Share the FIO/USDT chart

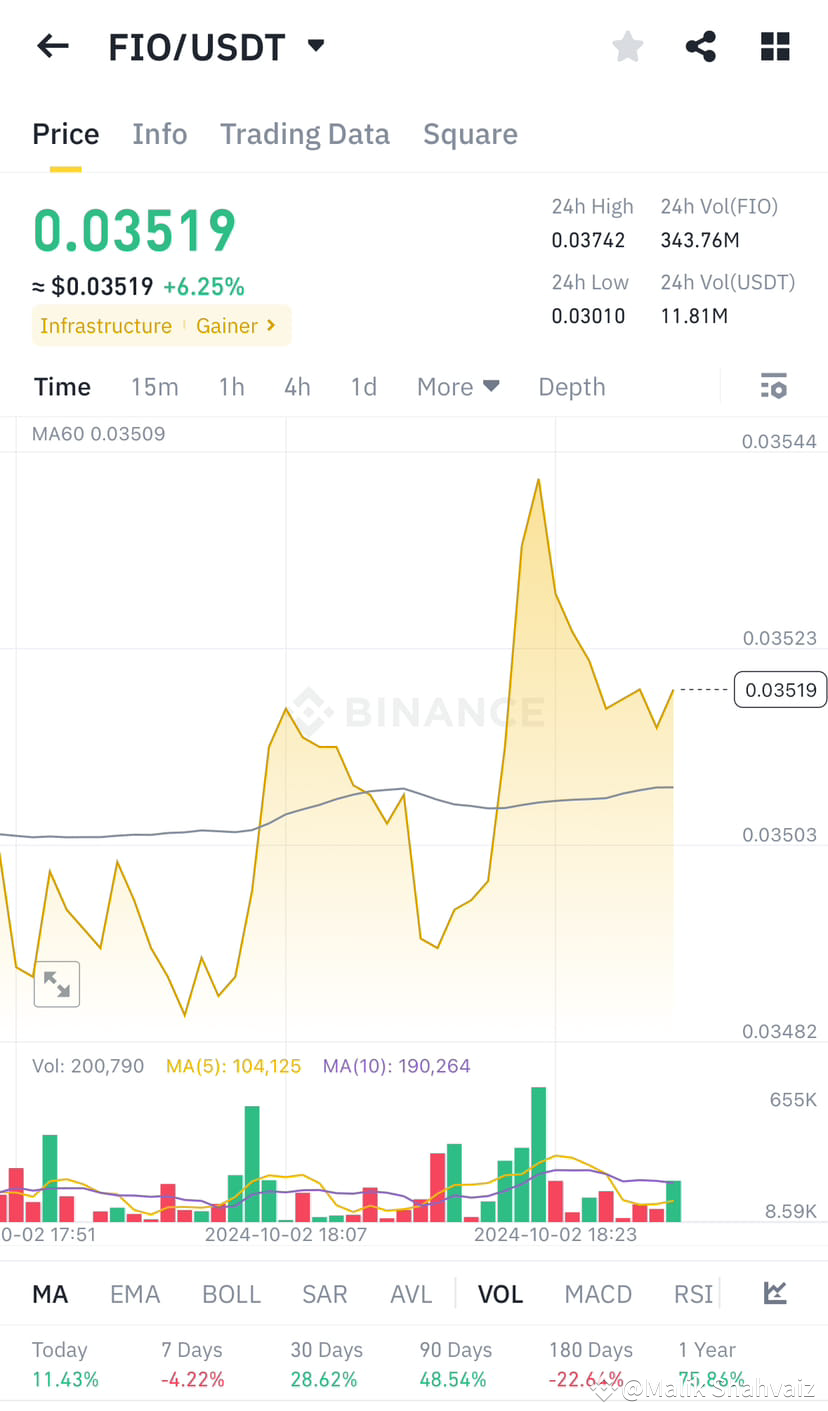pos(700,46)
